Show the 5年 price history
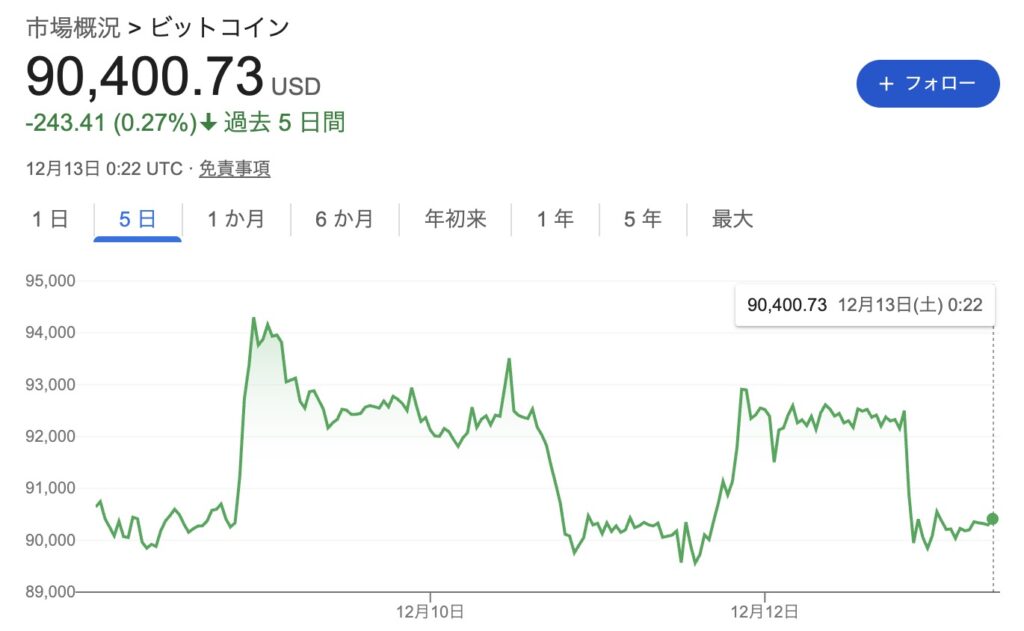Image resolution: width=1024 pixels, height=631 pixels. click(x=643, y=219)
